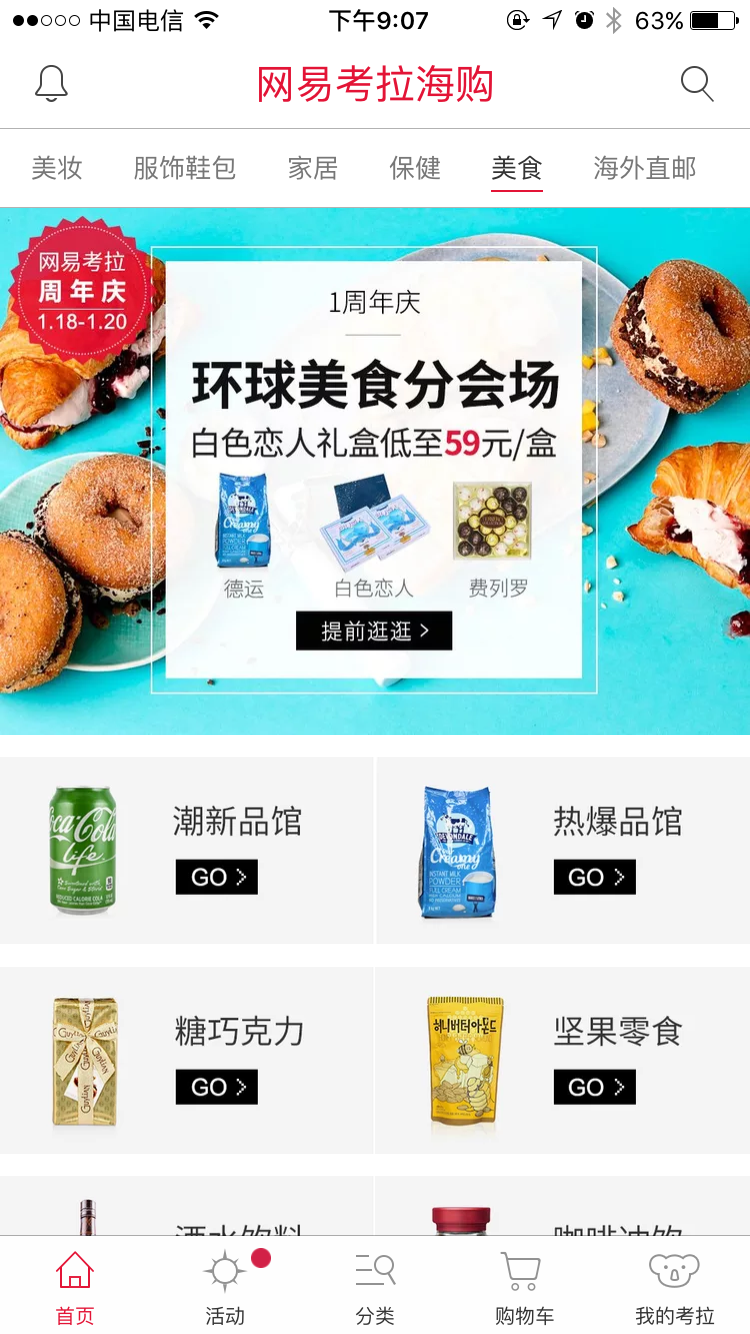Switch to the 海外直邮 tab
The image size is (750, 1334).
(643, 168)
